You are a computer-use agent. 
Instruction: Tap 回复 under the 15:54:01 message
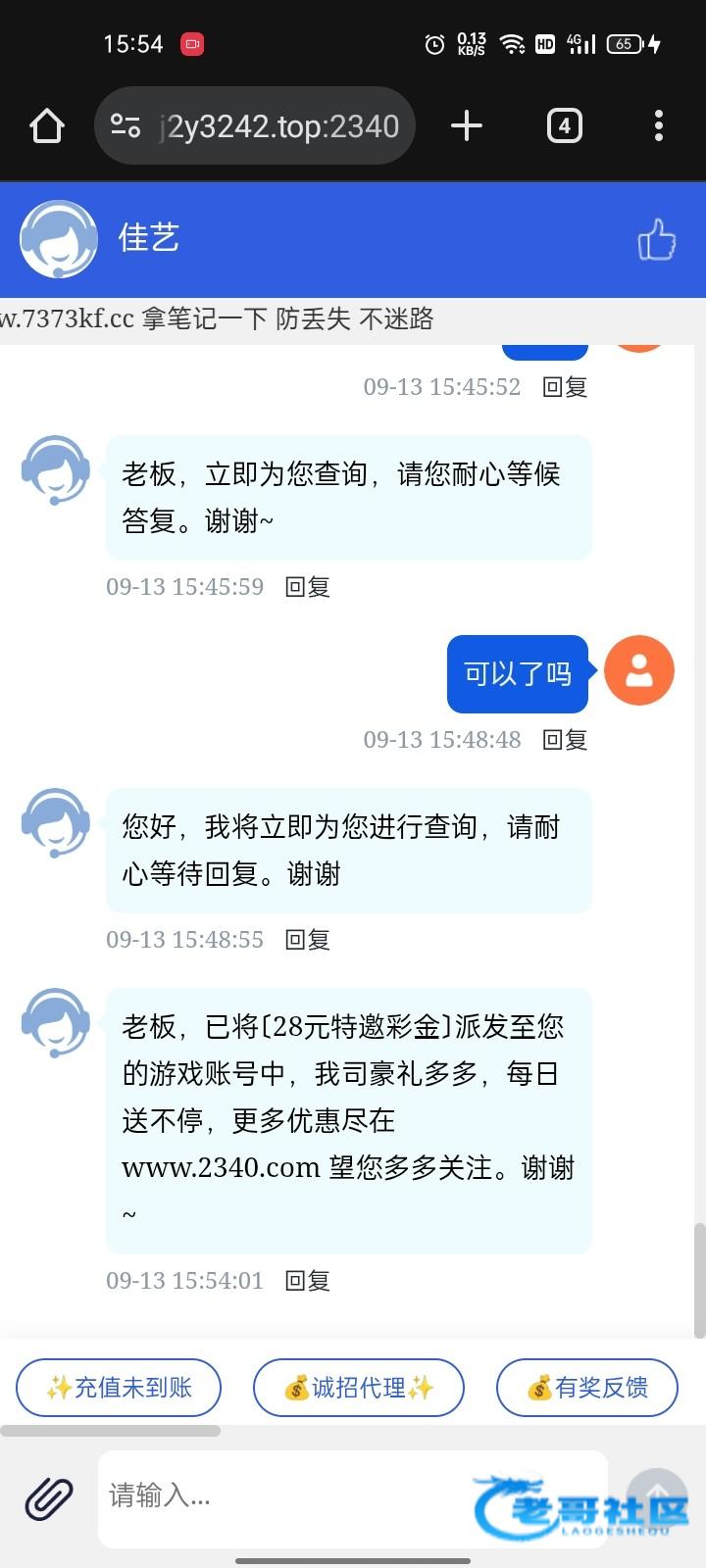[x=307, y=1281]
